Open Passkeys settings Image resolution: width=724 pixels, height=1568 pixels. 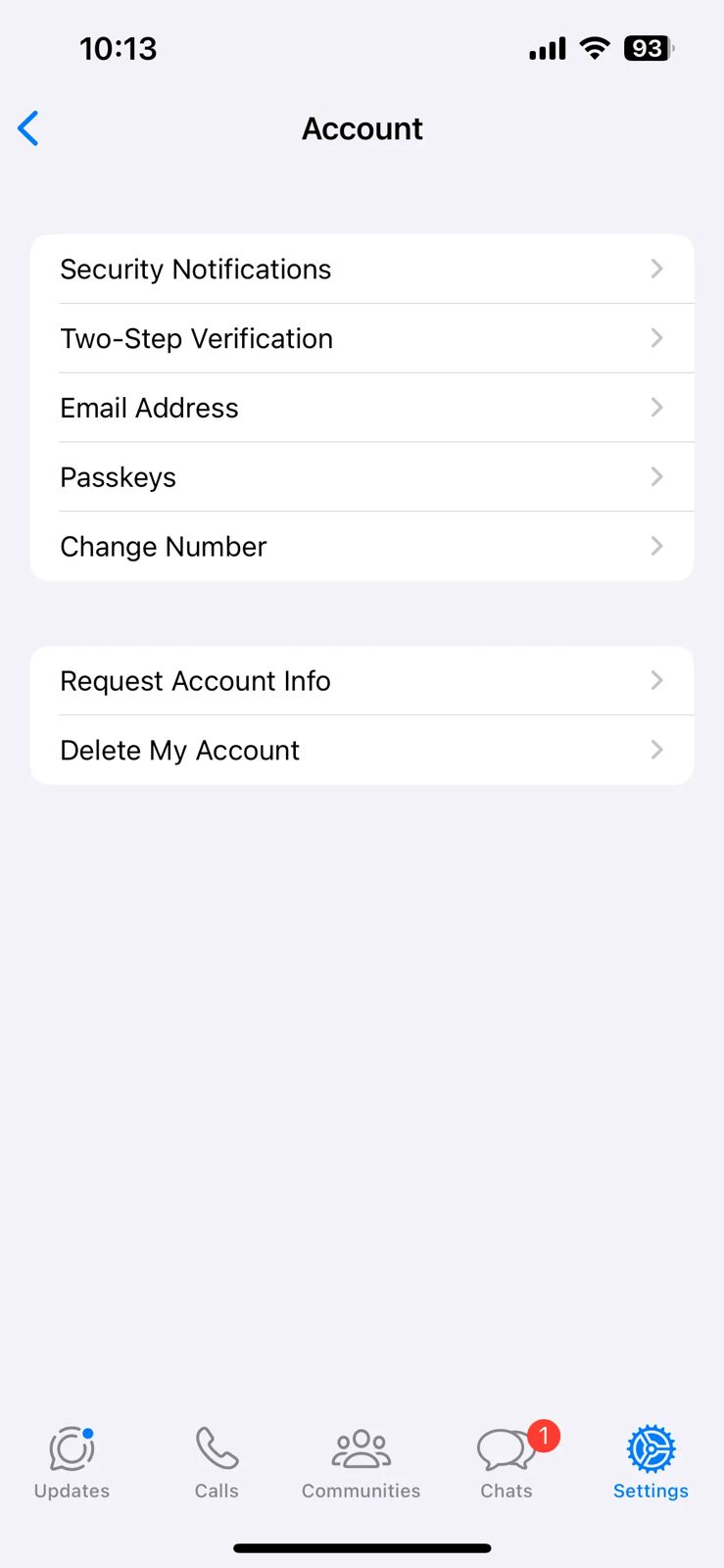(362, 477)
